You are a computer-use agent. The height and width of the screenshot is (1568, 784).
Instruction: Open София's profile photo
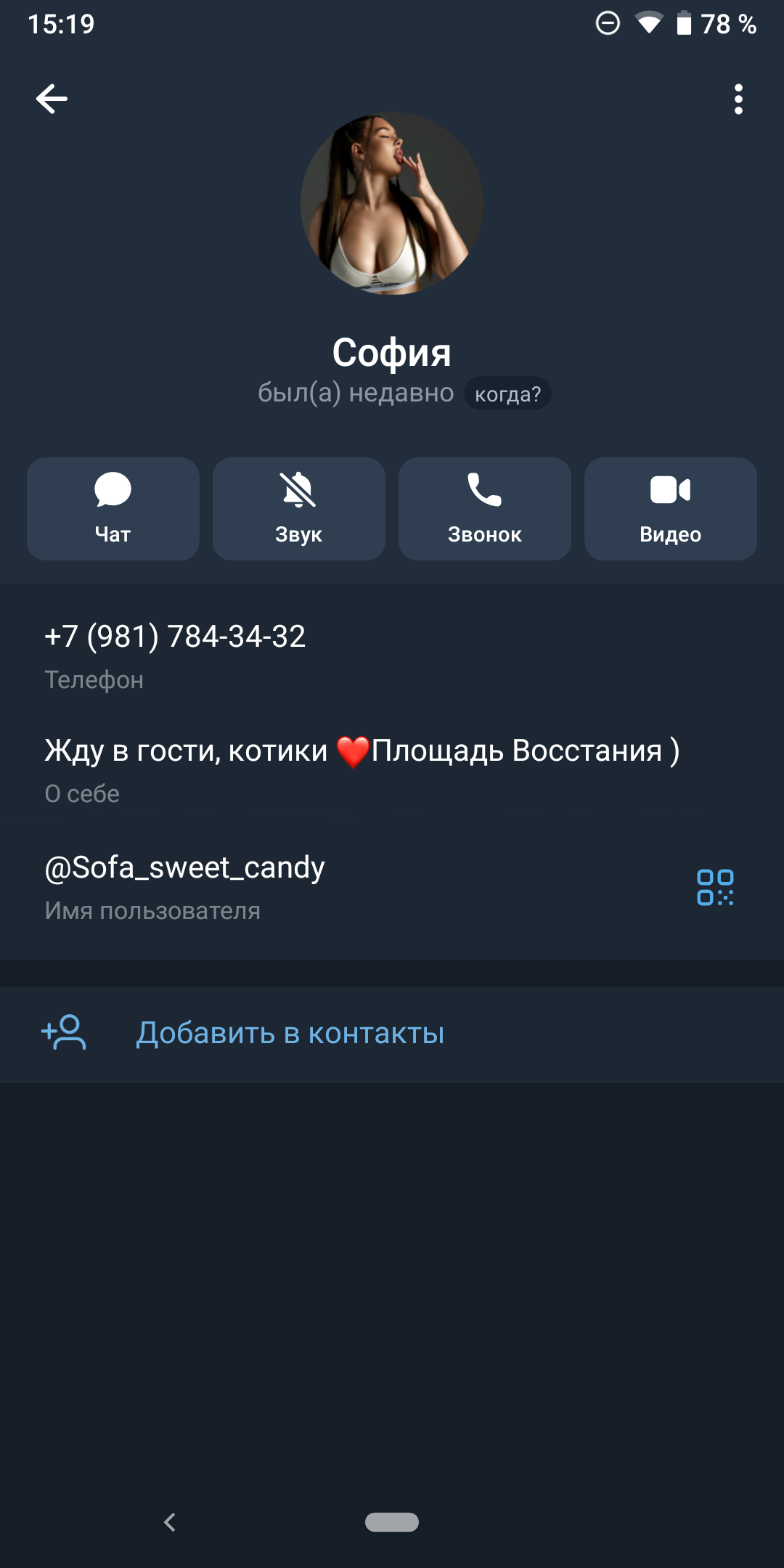[392, 203]
